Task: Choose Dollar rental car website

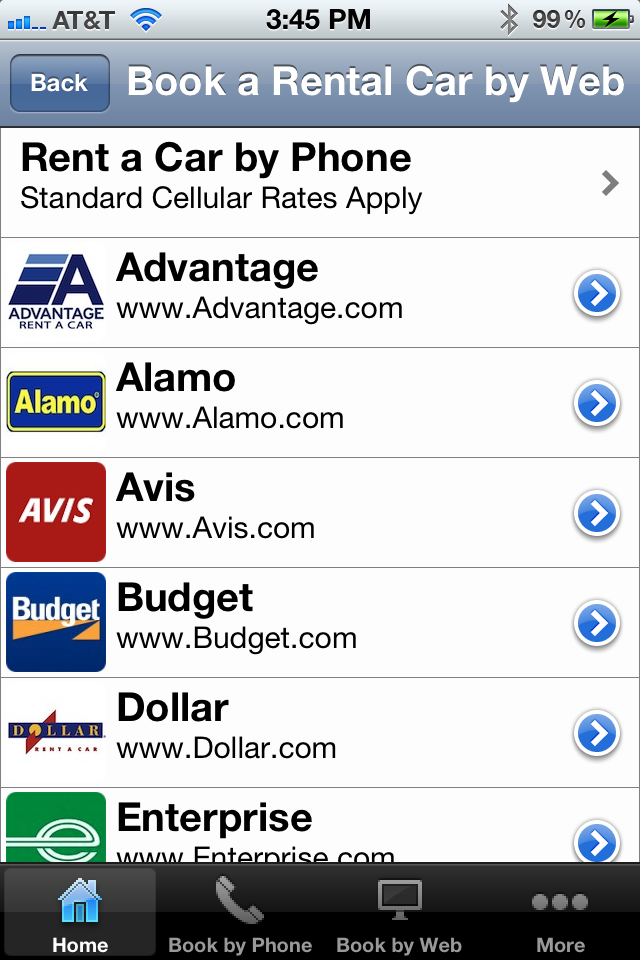Action: (x=300, y=732)
